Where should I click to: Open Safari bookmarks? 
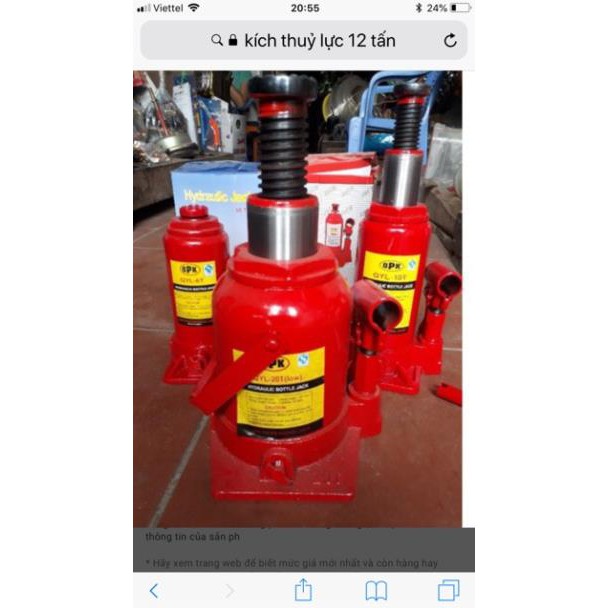tap(376, 590)
